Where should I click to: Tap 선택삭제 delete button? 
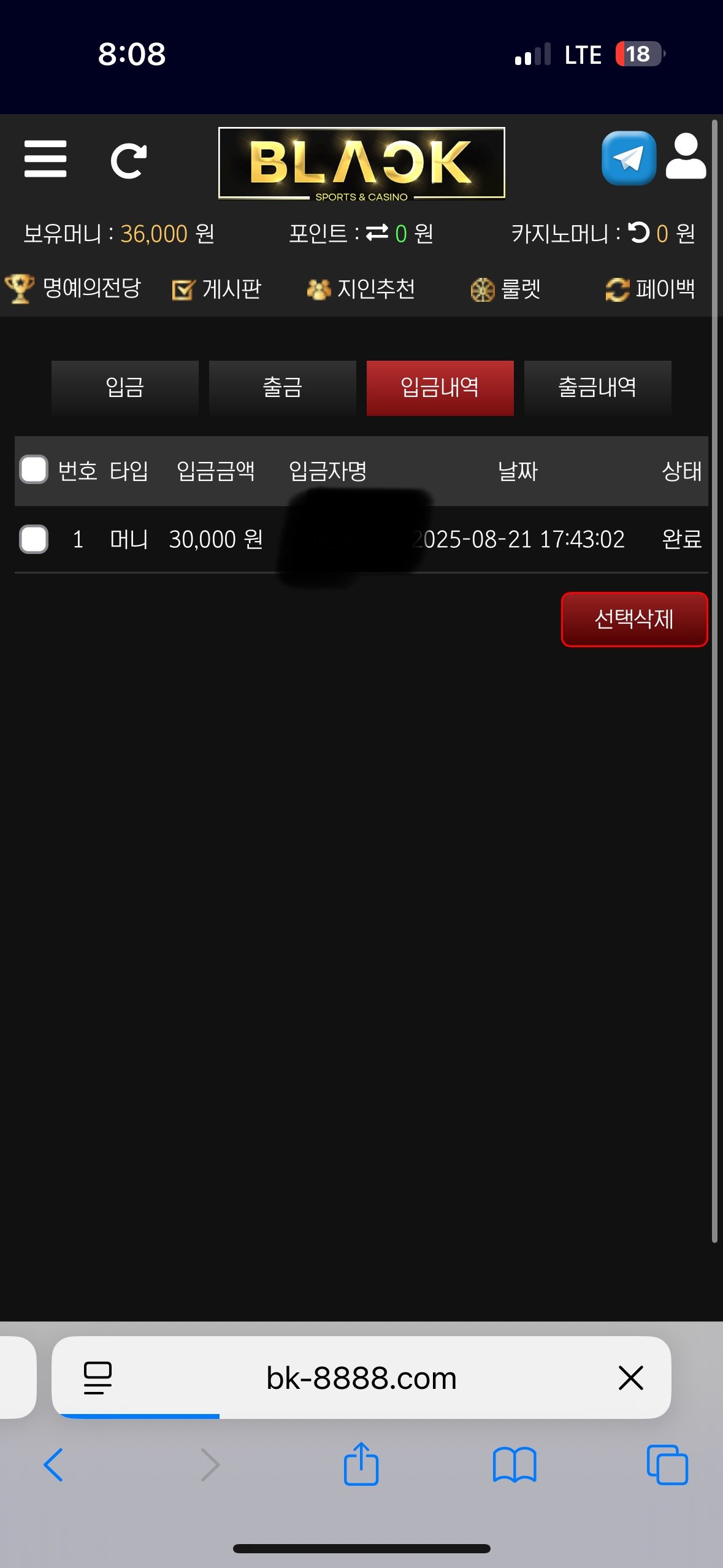(634, 619)
